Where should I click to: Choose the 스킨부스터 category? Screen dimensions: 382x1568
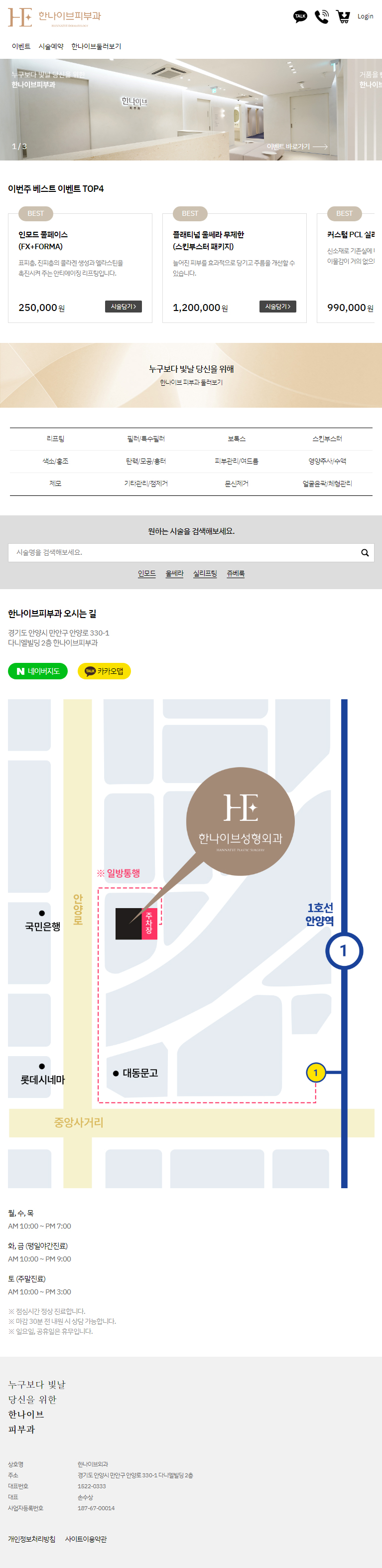point(327,439)
